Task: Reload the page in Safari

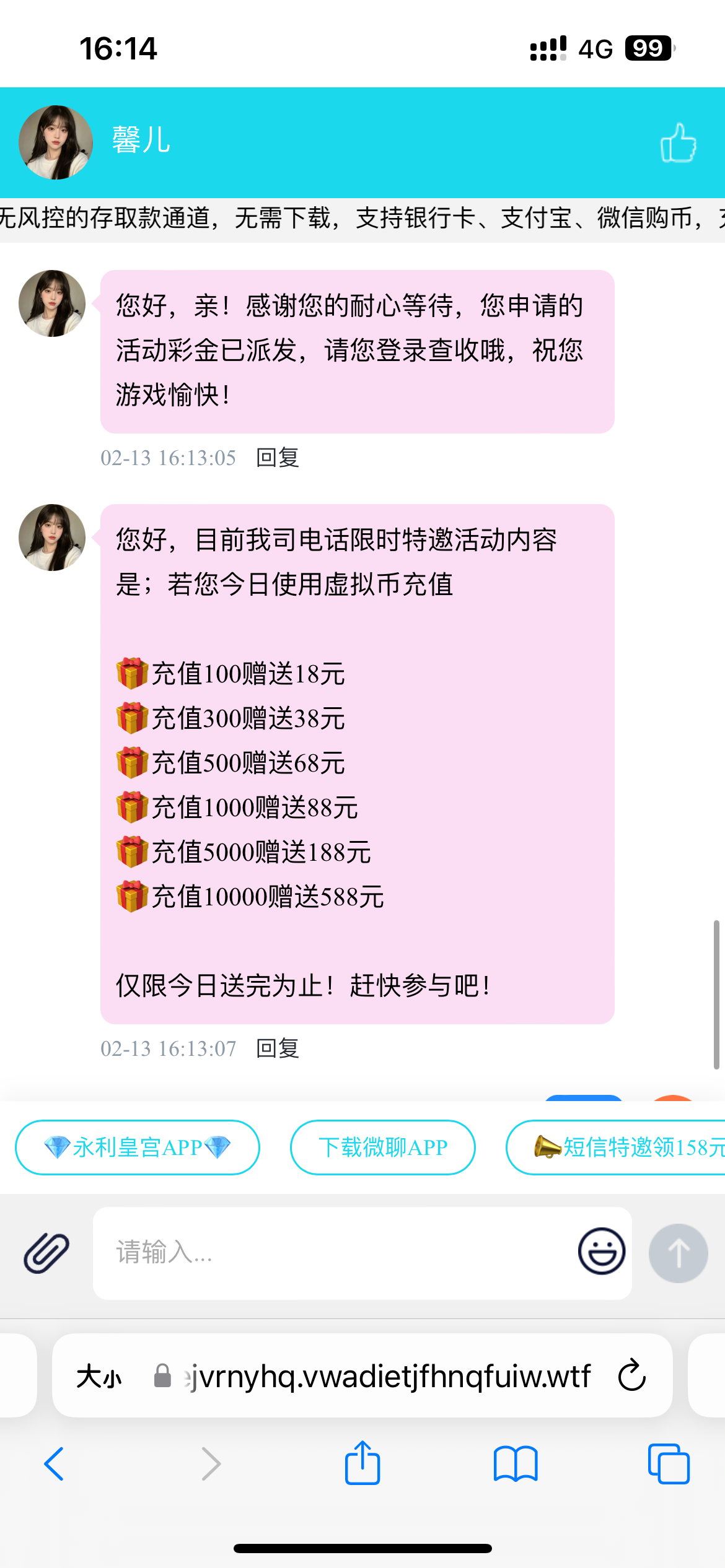Action: coord(632,1375)
